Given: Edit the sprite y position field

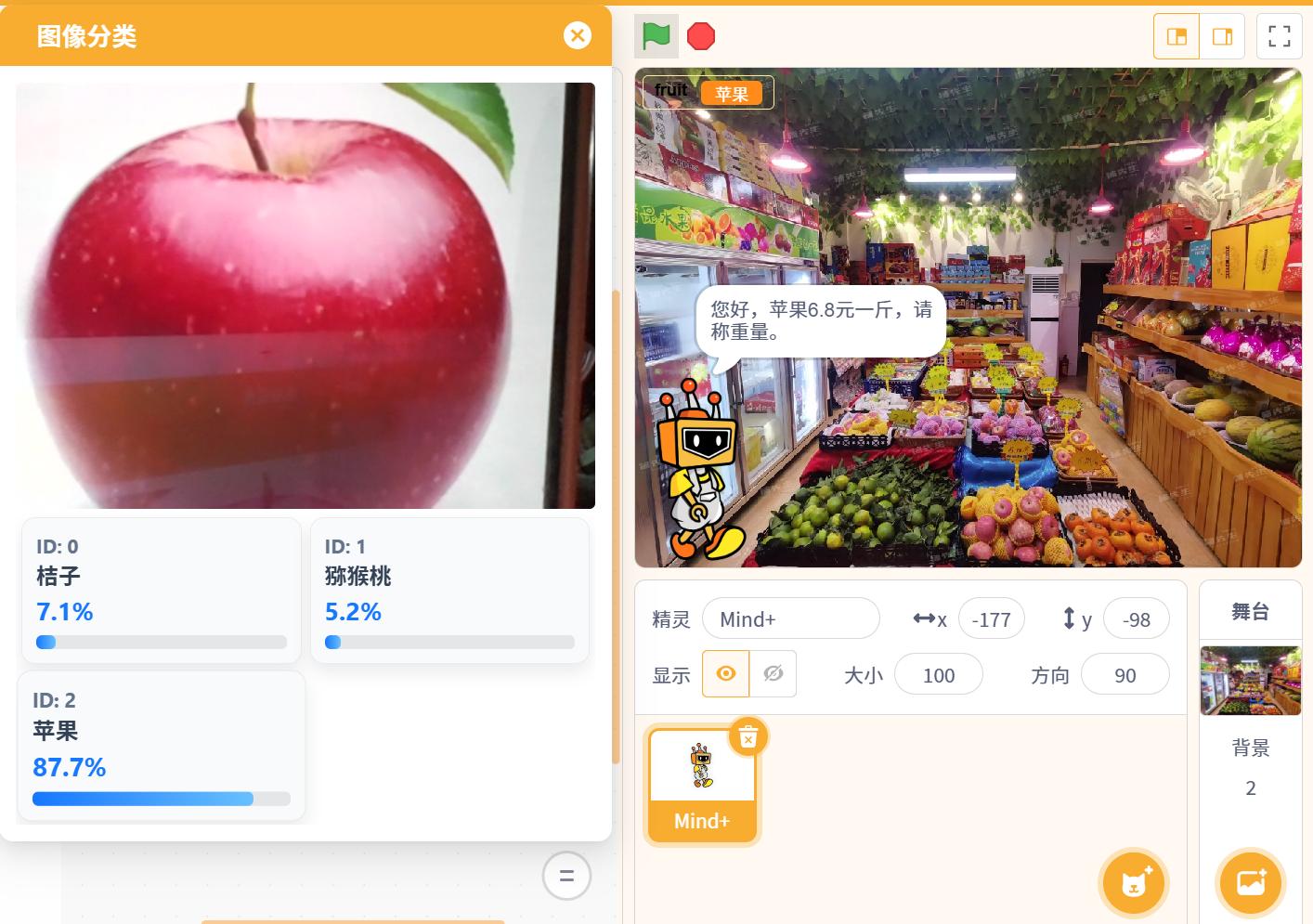Looking at the screenshot, I should [1136, 619].
